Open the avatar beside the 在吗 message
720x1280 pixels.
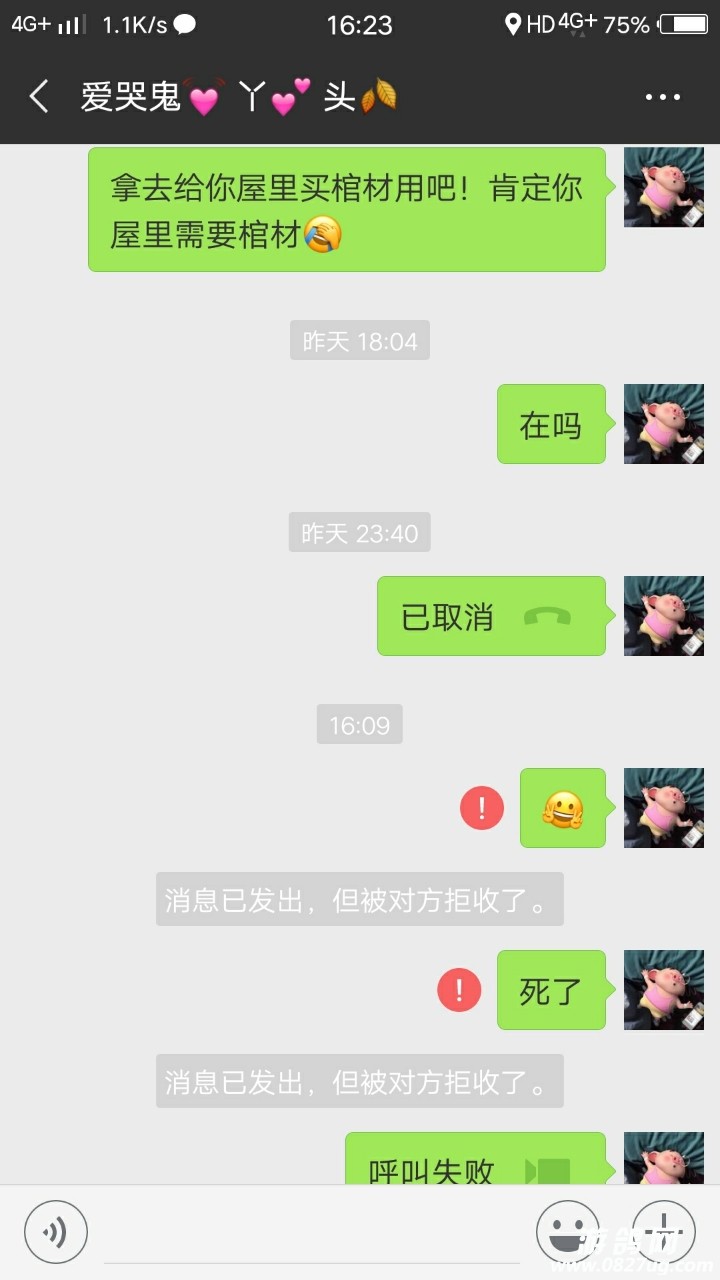click(663, 424)
